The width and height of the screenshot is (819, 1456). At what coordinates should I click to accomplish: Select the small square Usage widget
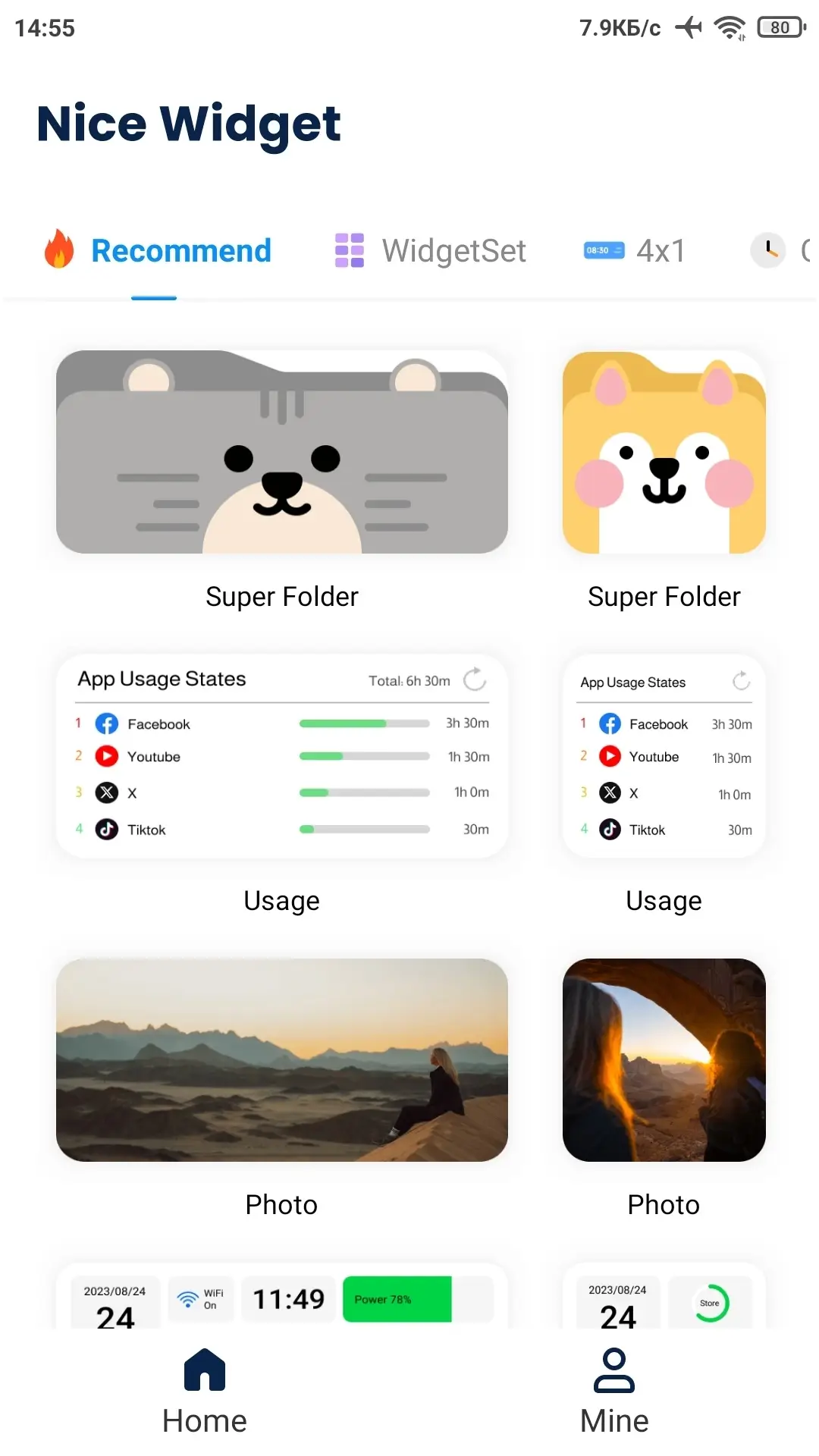[664, 756]
